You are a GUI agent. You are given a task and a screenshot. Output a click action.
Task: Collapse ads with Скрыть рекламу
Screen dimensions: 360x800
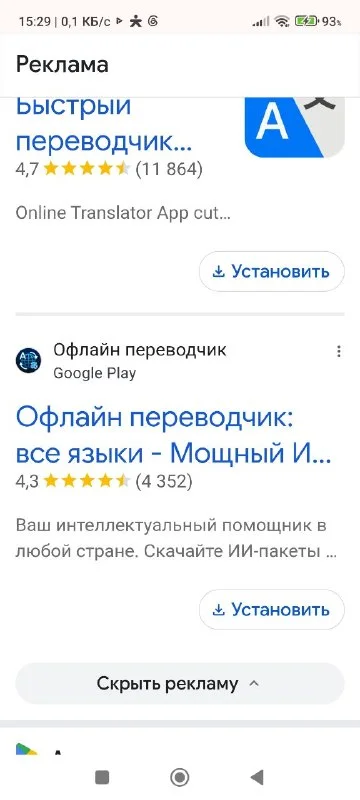click(x=180, y=684)
